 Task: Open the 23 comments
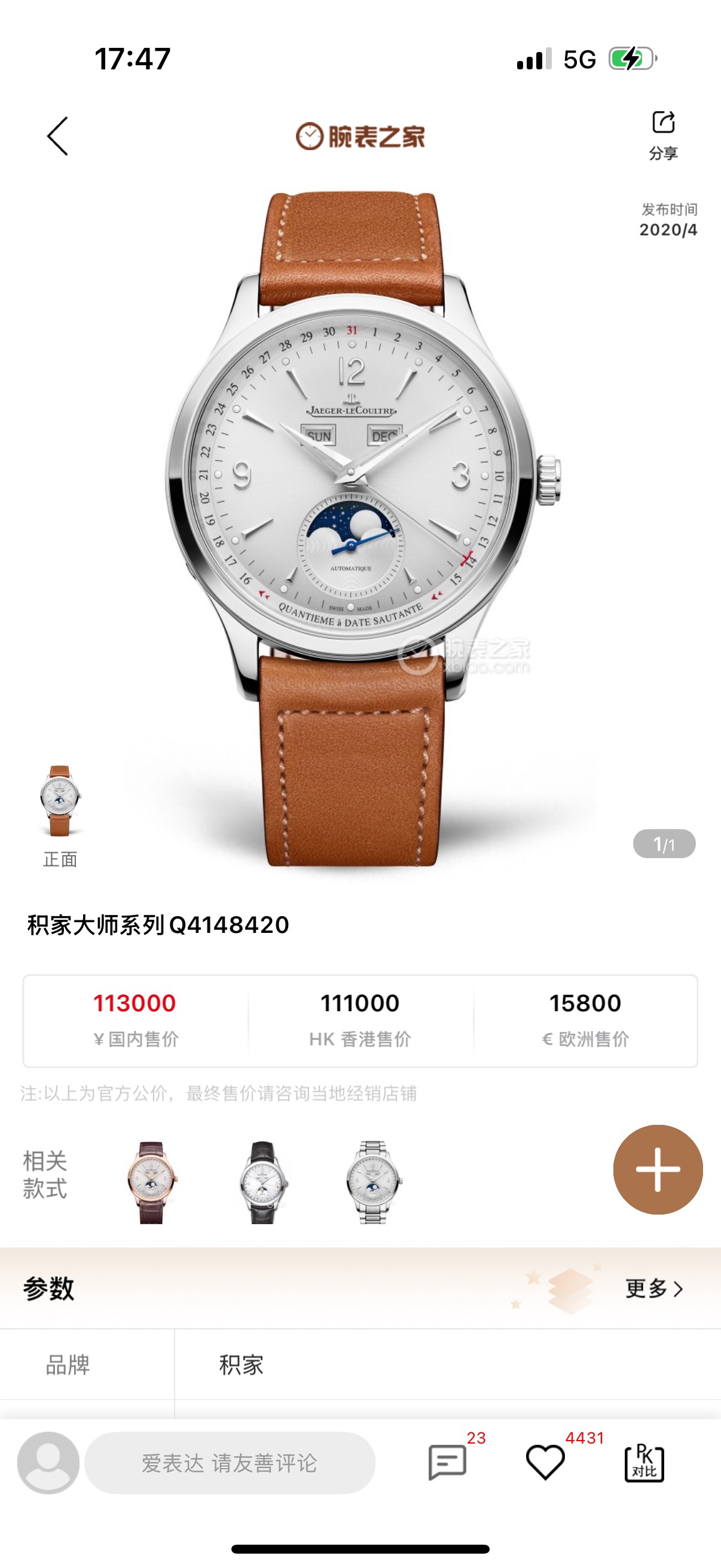(448, 1462)
